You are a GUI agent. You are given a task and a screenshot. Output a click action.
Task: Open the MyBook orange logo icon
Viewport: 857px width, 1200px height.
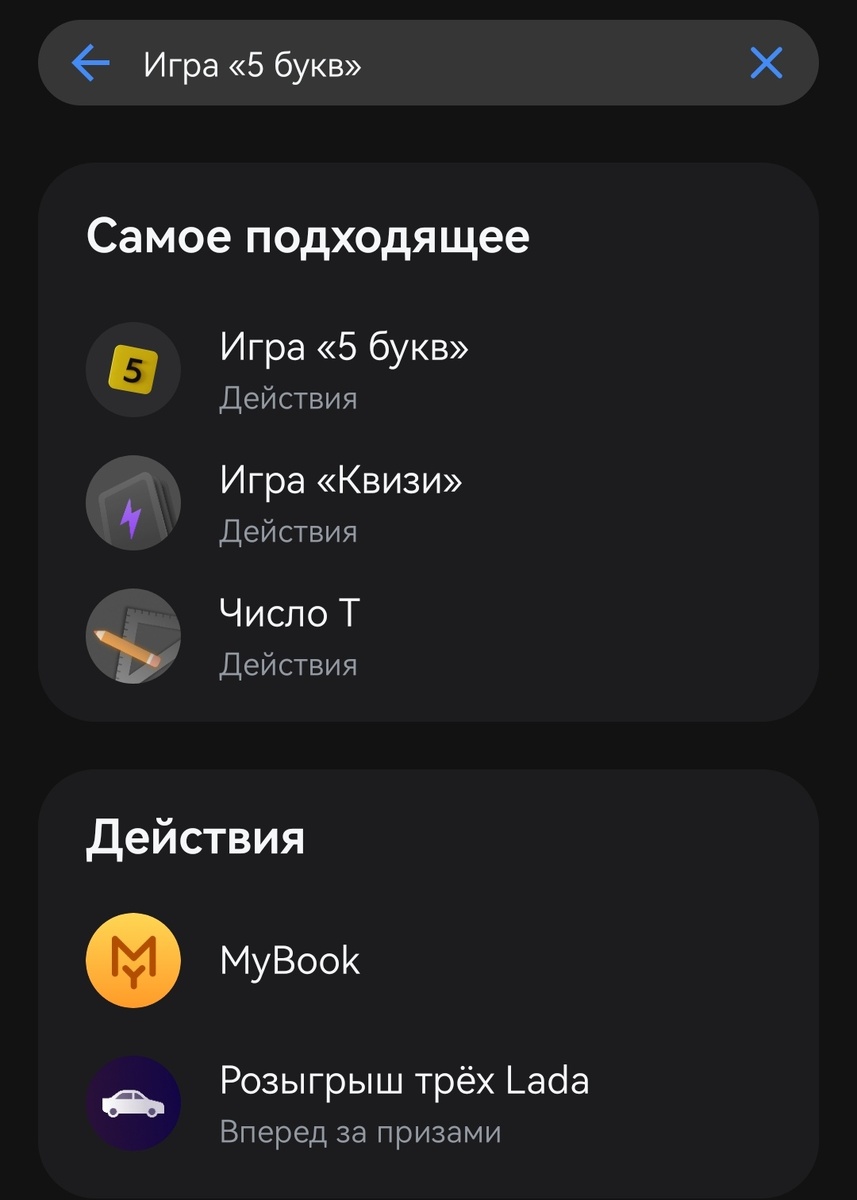click(133, 960)
